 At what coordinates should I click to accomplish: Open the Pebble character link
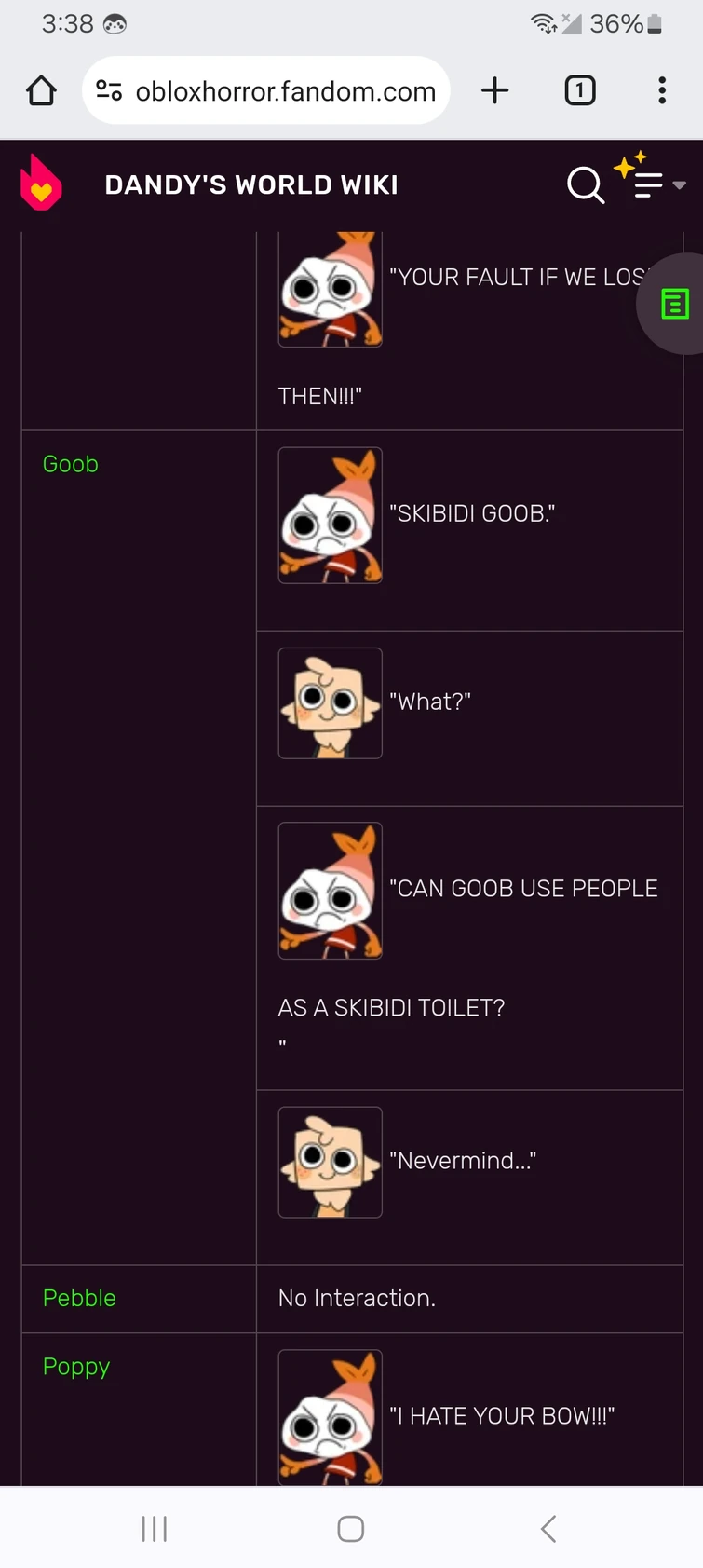(x=79, y=1298)
